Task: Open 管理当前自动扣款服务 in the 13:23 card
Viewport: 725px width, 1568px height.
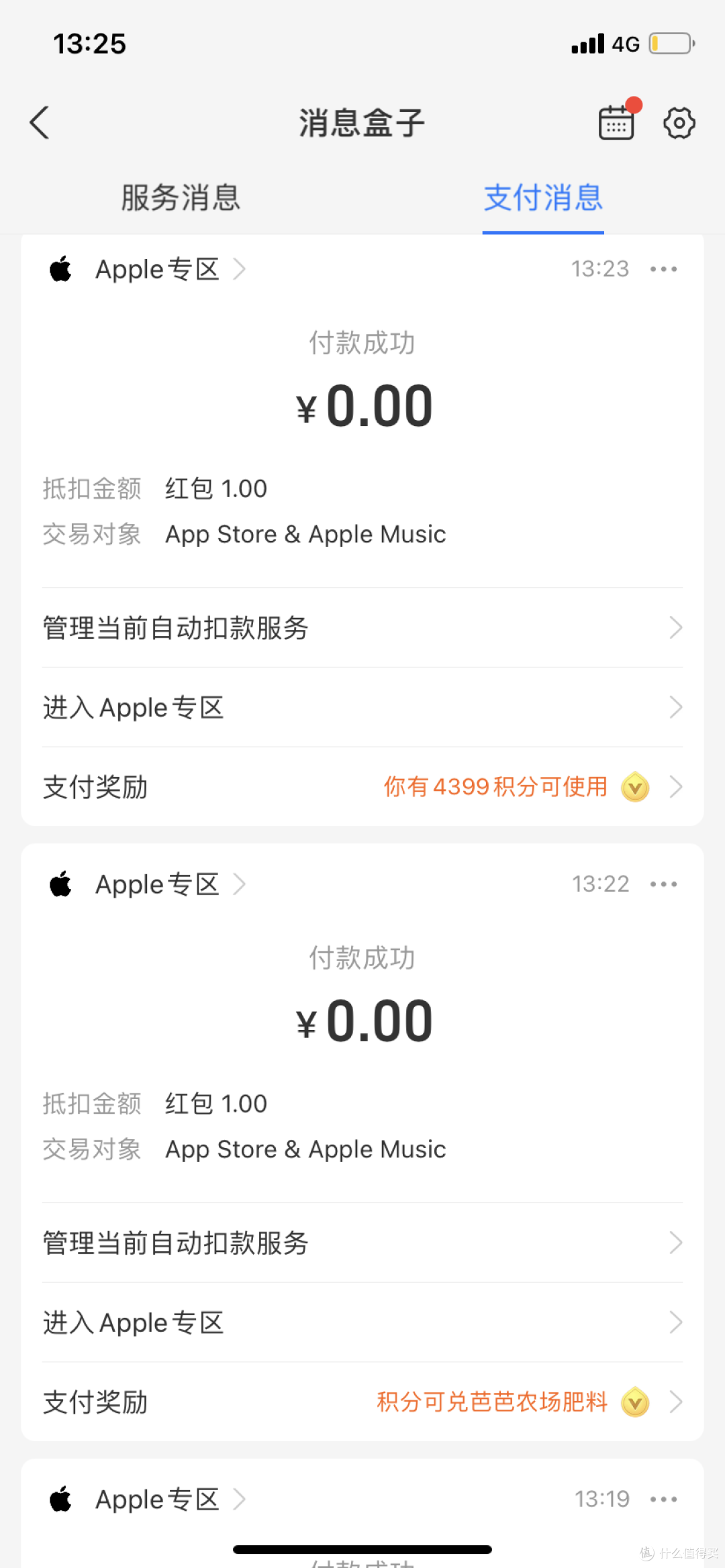Action: (362, 628)
